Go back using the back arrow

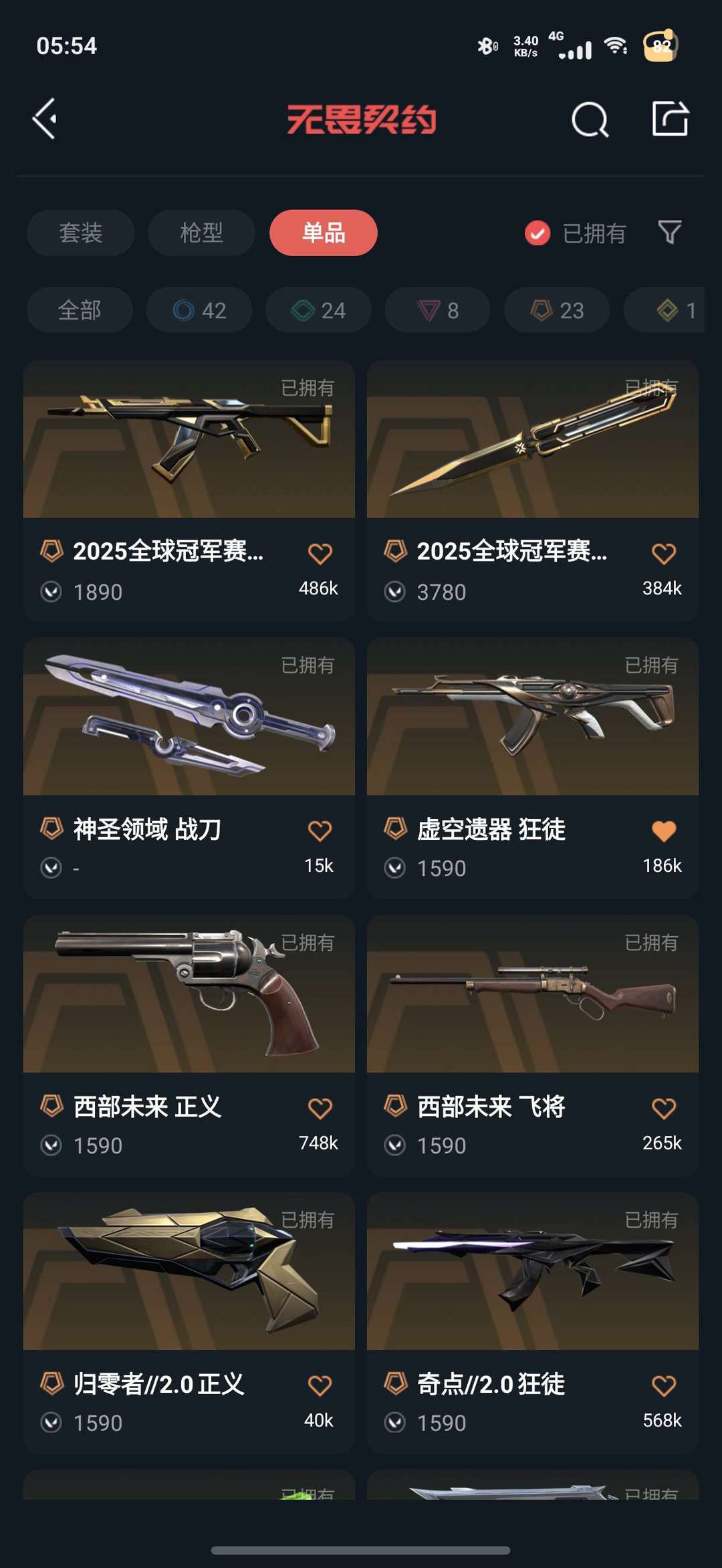tap(44, 119)
